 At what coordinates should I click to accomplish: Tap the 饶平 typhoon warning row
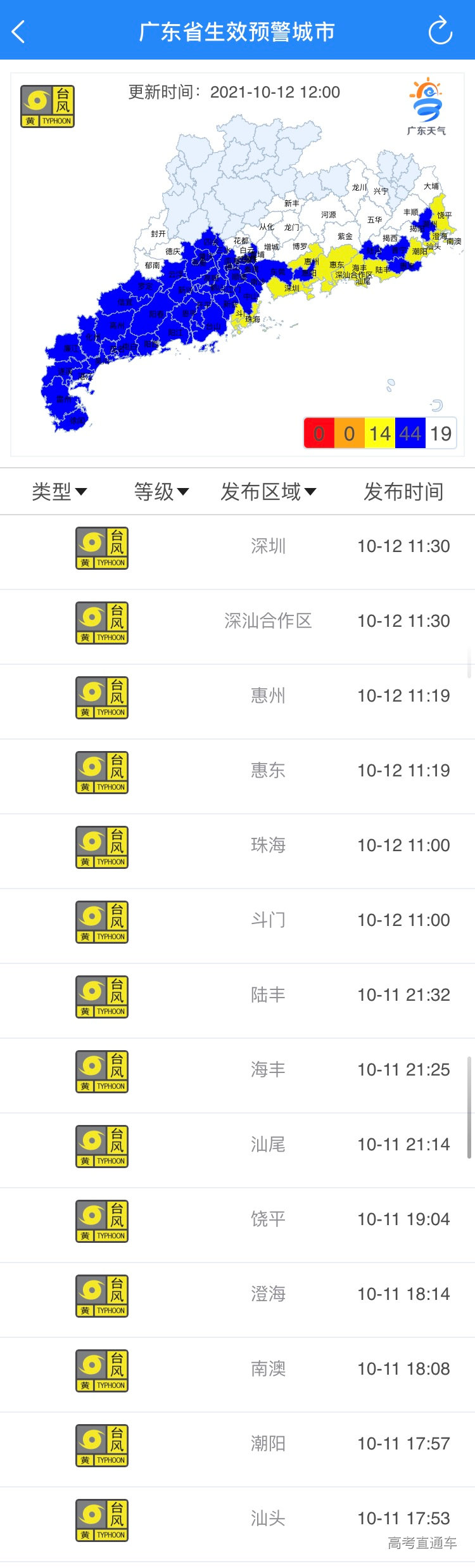(268, 1219)
